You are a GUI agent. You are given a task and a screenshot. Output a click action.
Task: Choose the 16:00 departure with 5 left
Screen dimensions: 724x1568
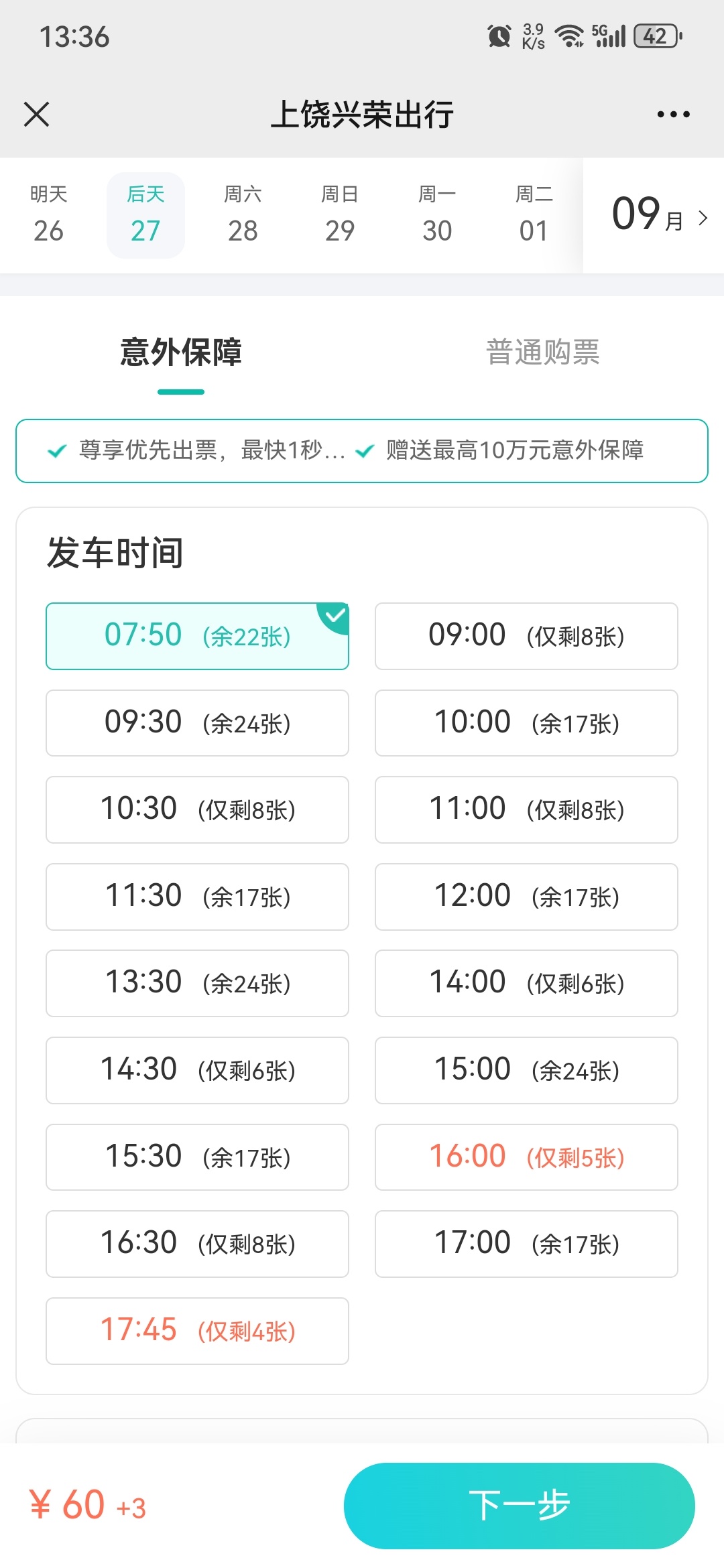coord(526,1157)
